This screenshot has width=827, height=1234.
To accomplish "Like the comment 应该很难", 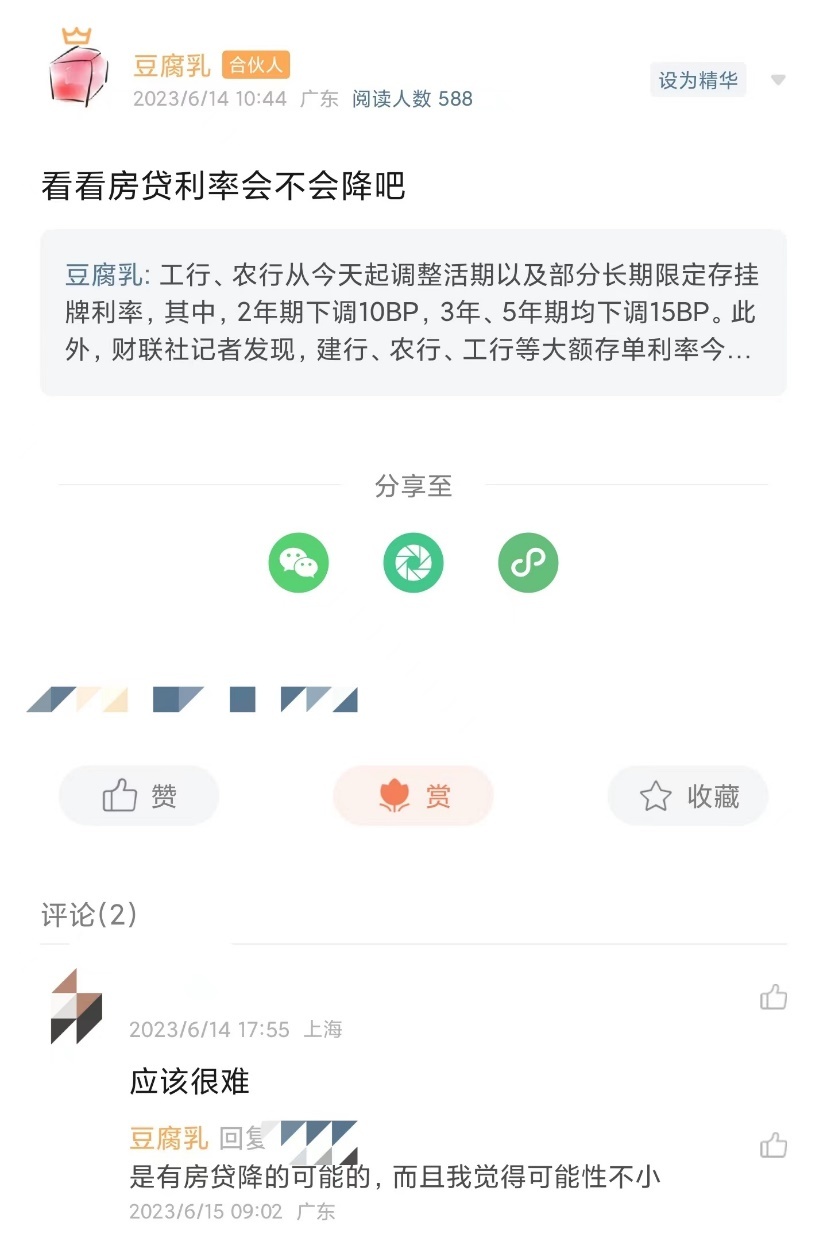I will point(773,997).
